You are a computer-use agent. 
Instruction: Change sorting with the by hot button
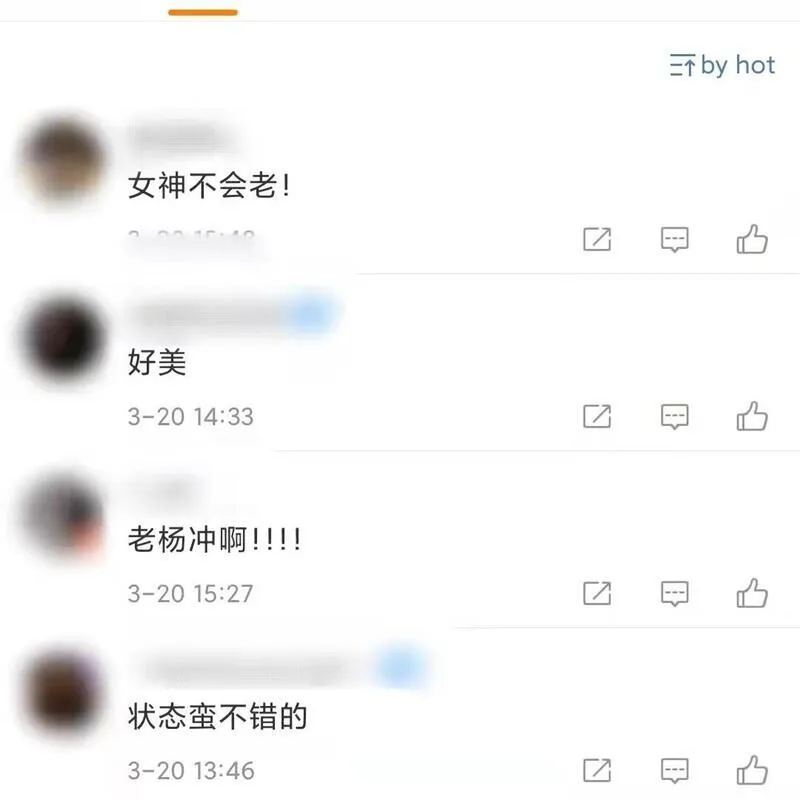click(722, 66)
